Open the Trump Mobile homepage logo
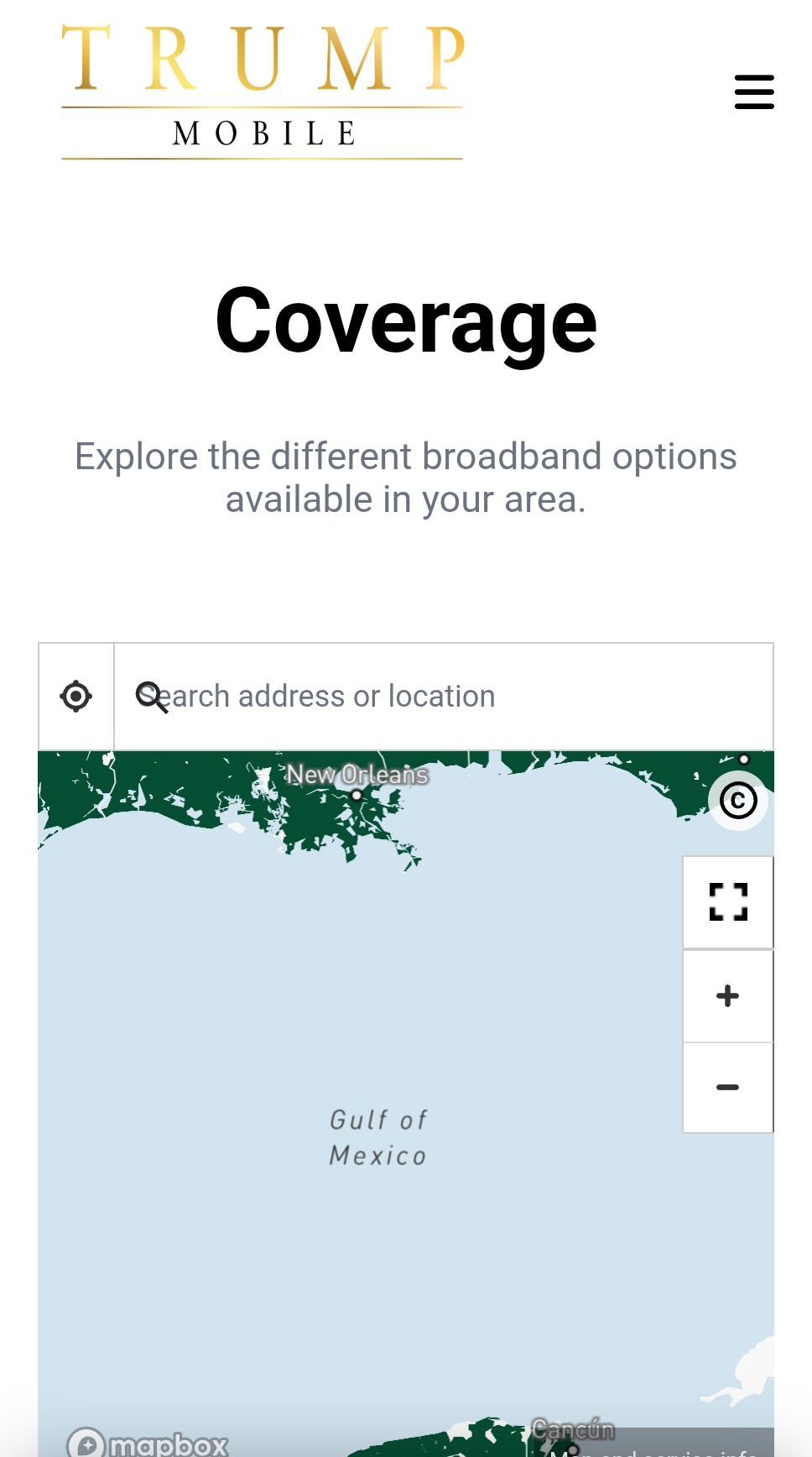The height and width of the screenshot is (1457, 812). coord(263,92)
